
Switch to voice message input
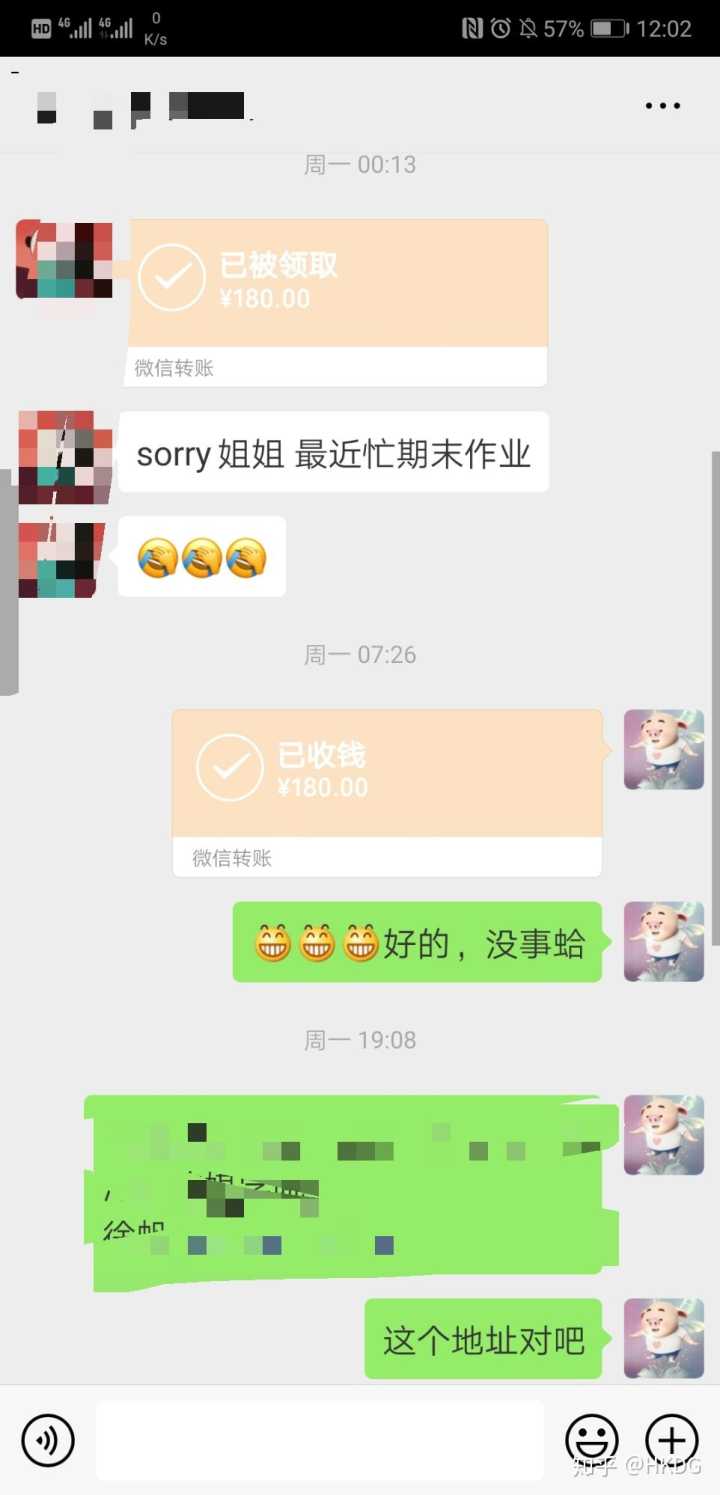click(x=48, y=1441)
